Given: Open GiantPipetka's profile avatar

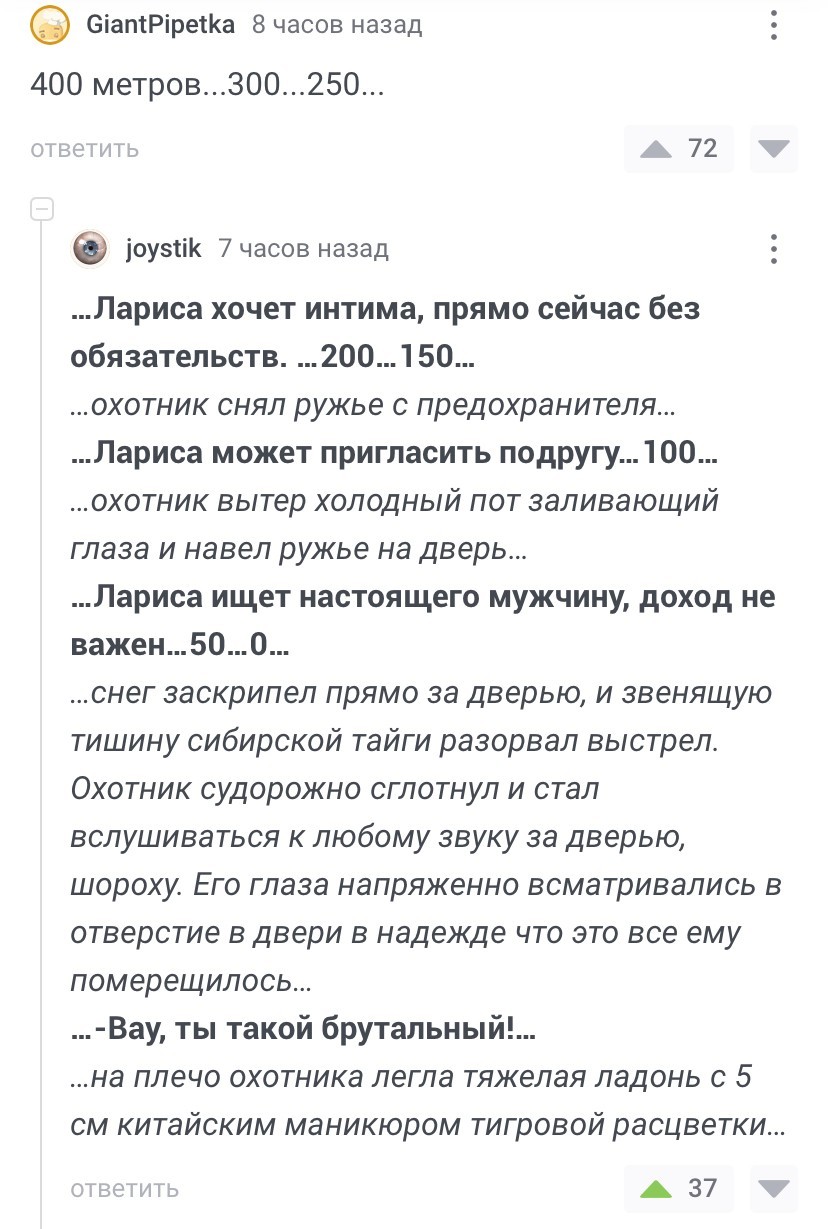Looking at the screenshot, I should (49, 26).
